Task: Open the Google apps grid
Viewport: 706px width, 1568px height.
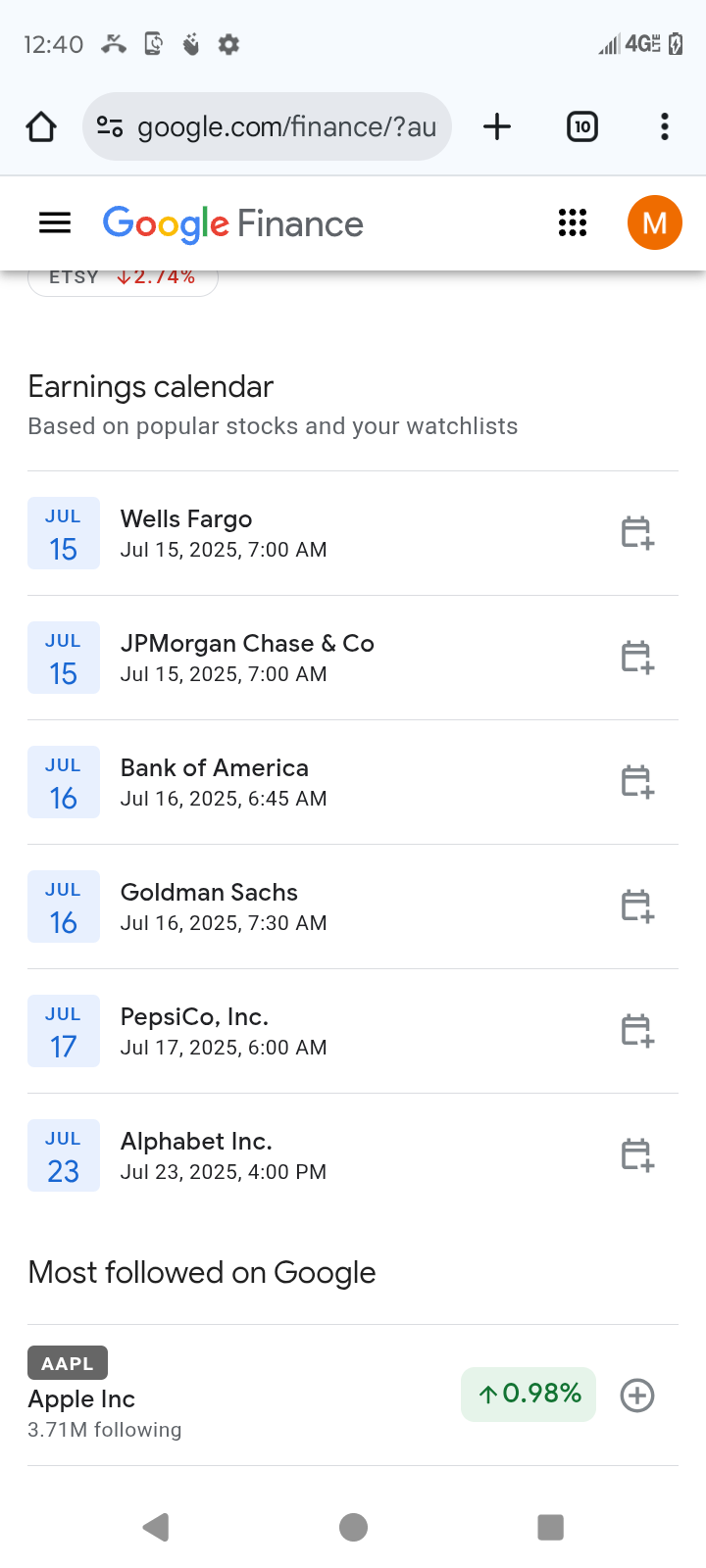Action: pos(573,223)
